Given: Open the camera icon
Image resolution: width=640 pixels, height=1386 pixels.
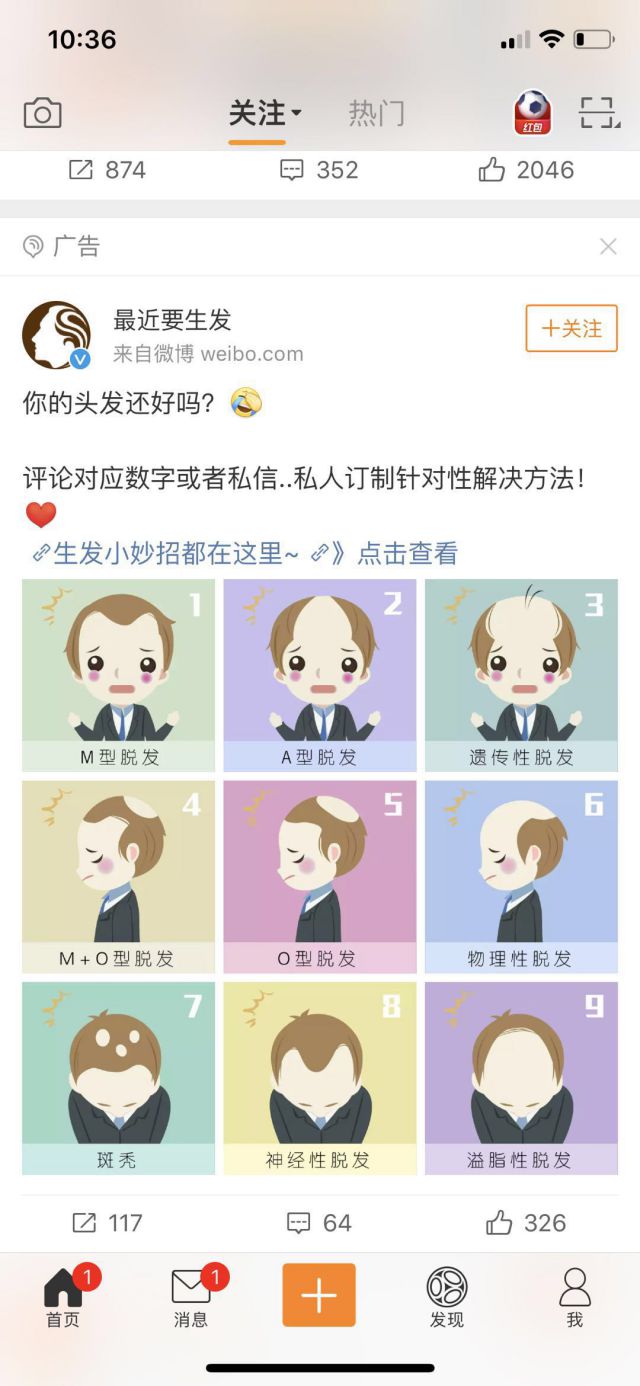Looking at the screenshot, I should coord(42,113).
